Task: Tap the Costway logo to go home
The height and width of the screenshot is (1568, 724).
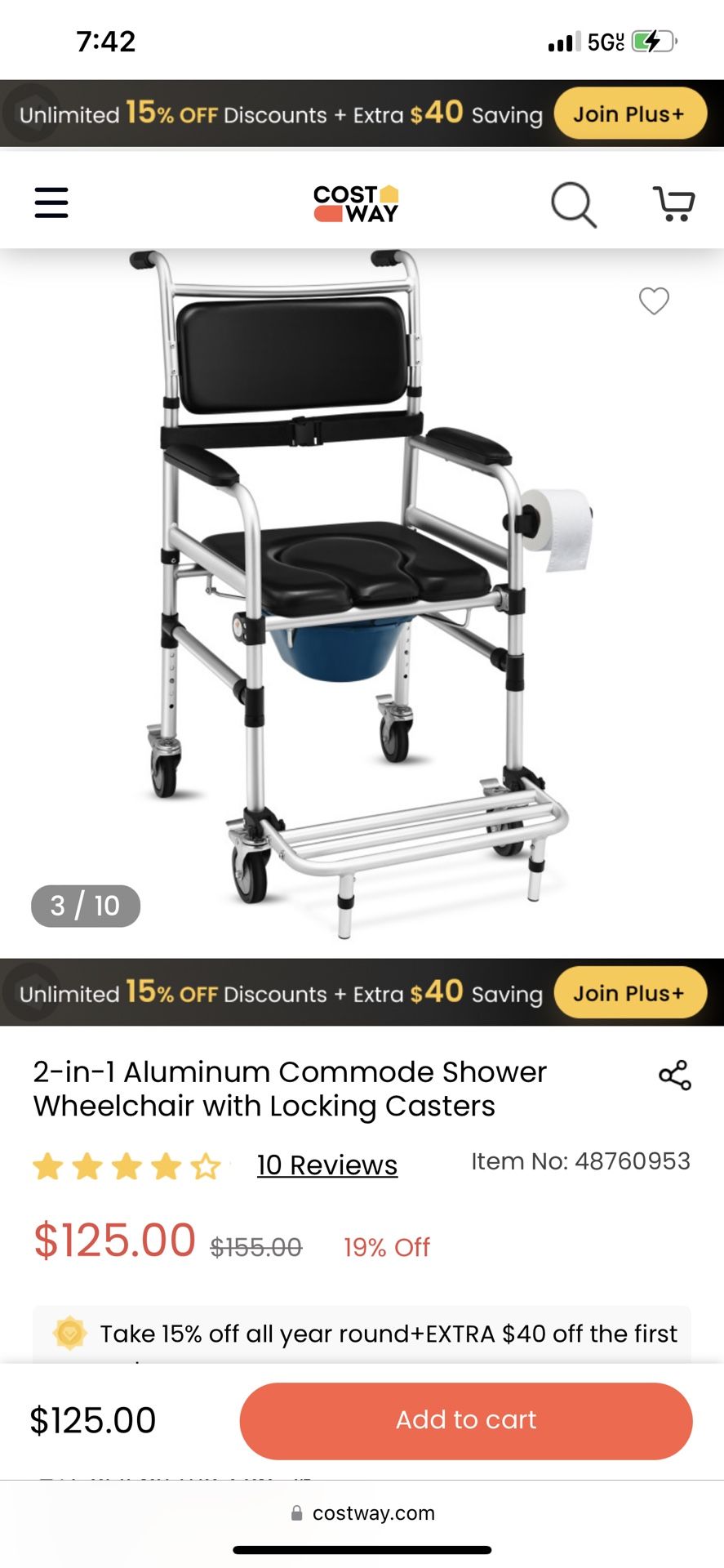Action: (356, 203)
